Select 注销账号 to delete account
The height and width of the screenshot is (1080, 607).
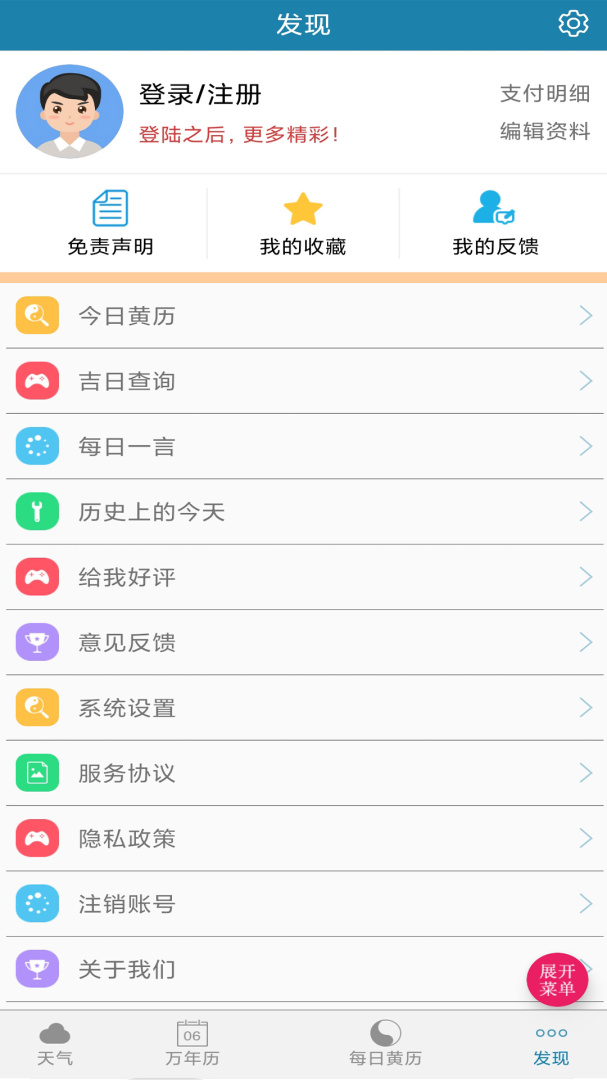303,904
